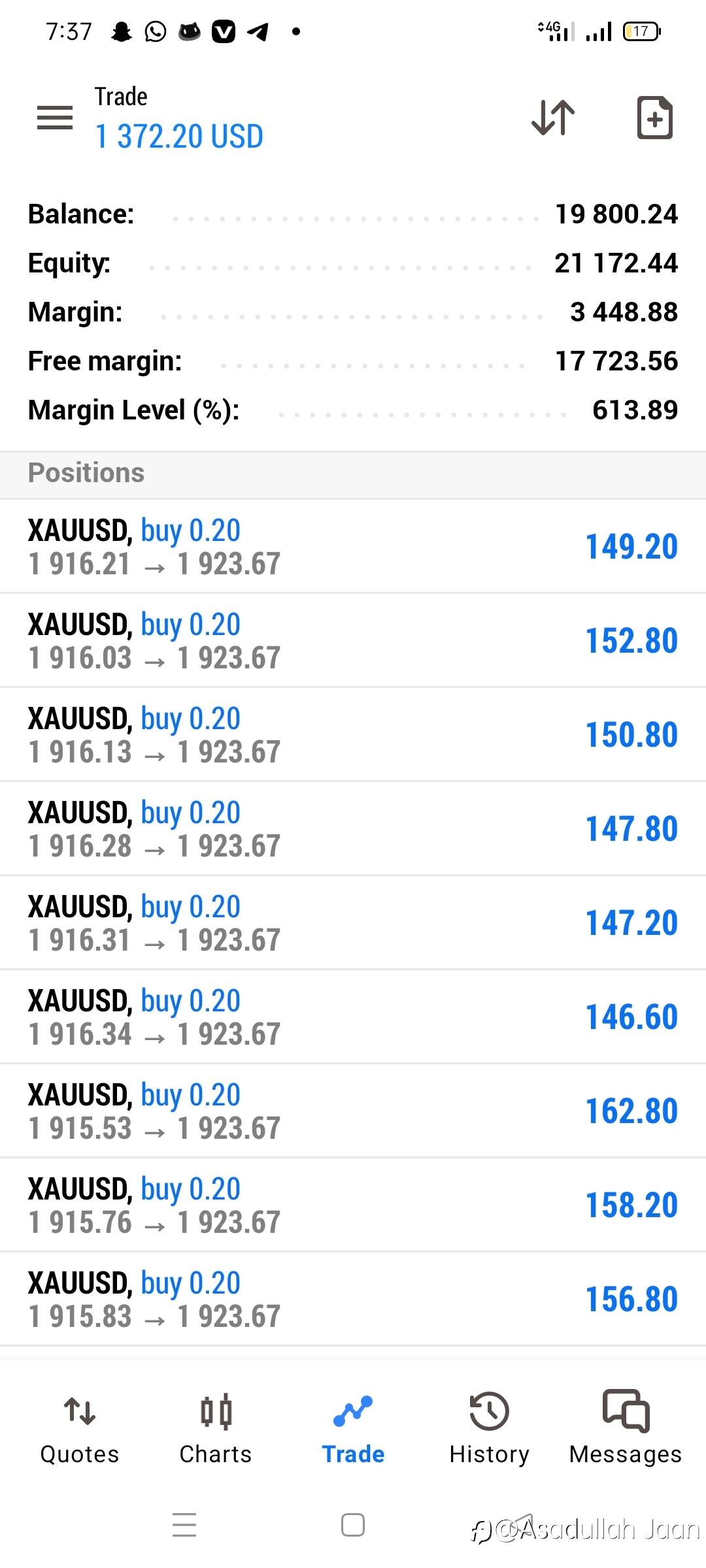Create a new order with the plus icon
This screenshot has height=1568, width=706.
tap(655, 118)
